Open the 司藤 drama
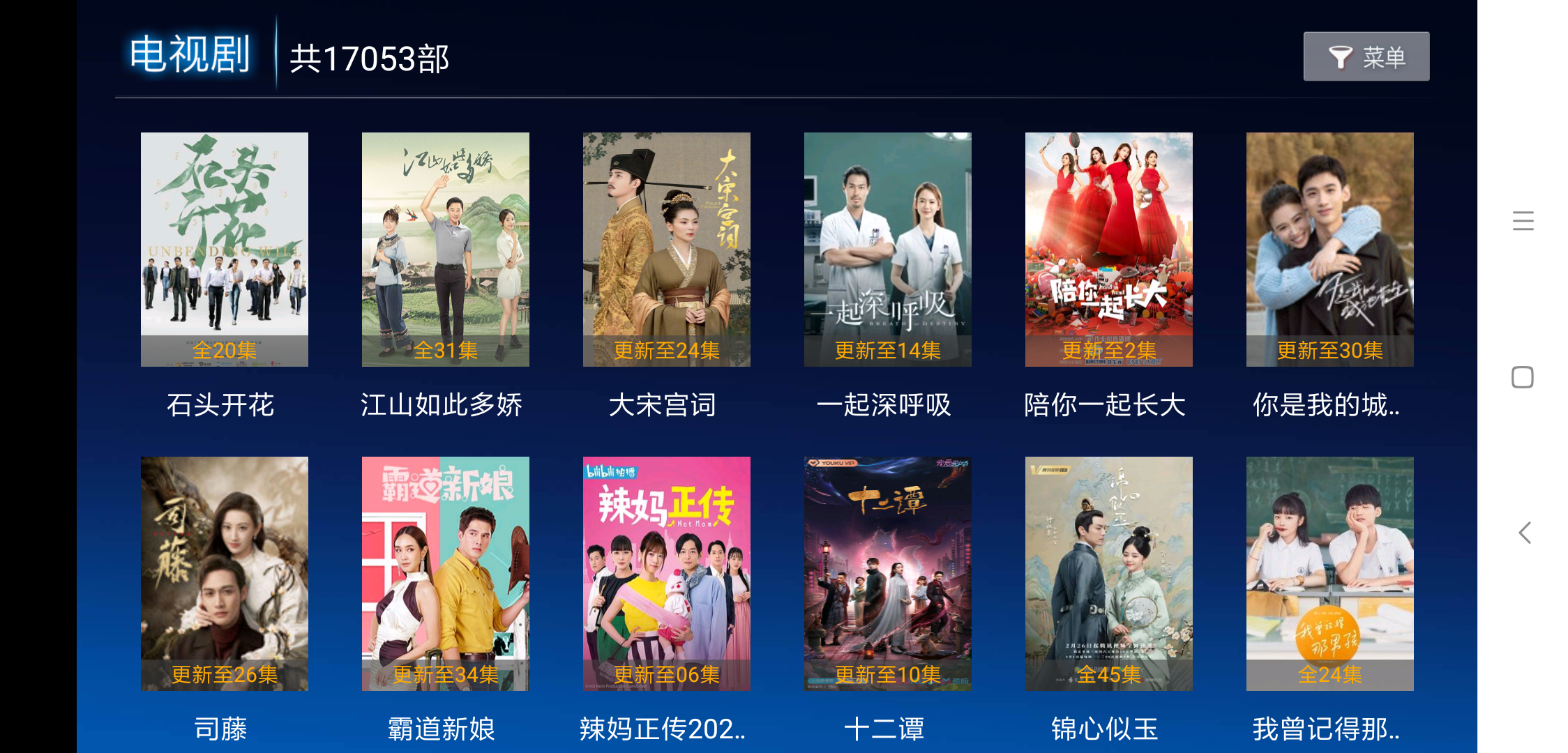1568x753 pixels. 224,573
